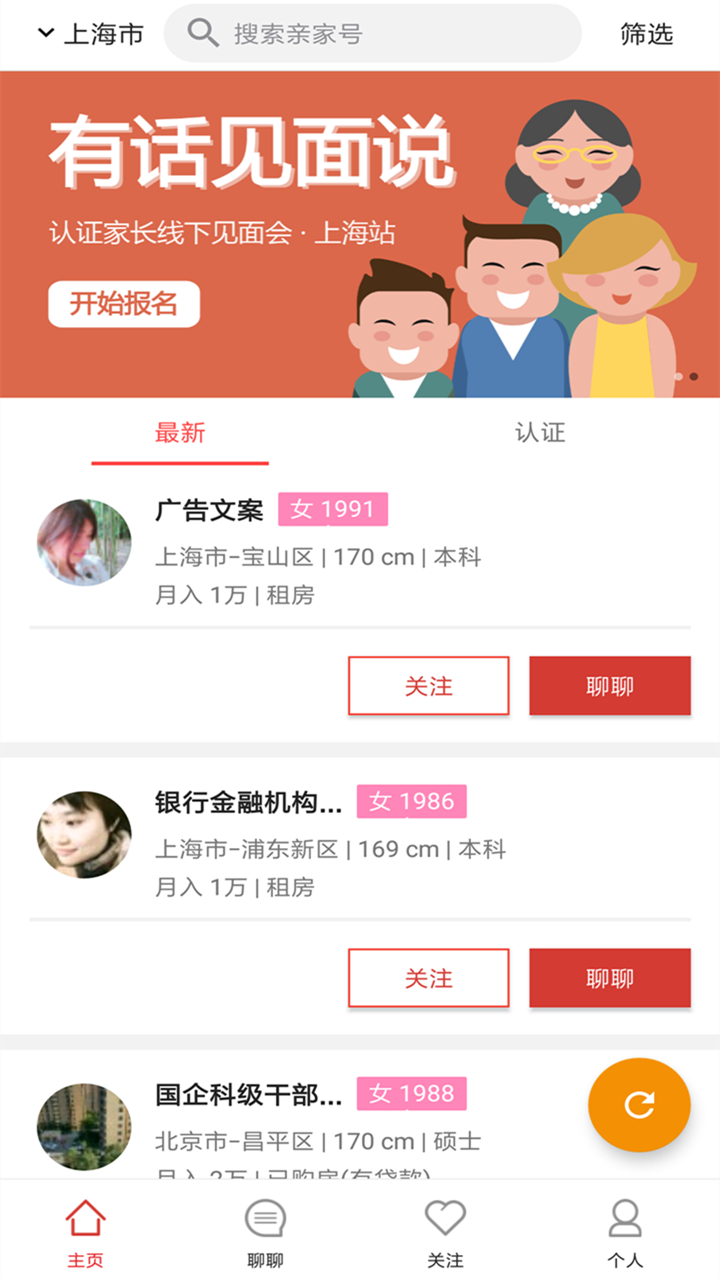Tap the 搜索亲家号 search field

pyautogui.click(x=372, y=34)
